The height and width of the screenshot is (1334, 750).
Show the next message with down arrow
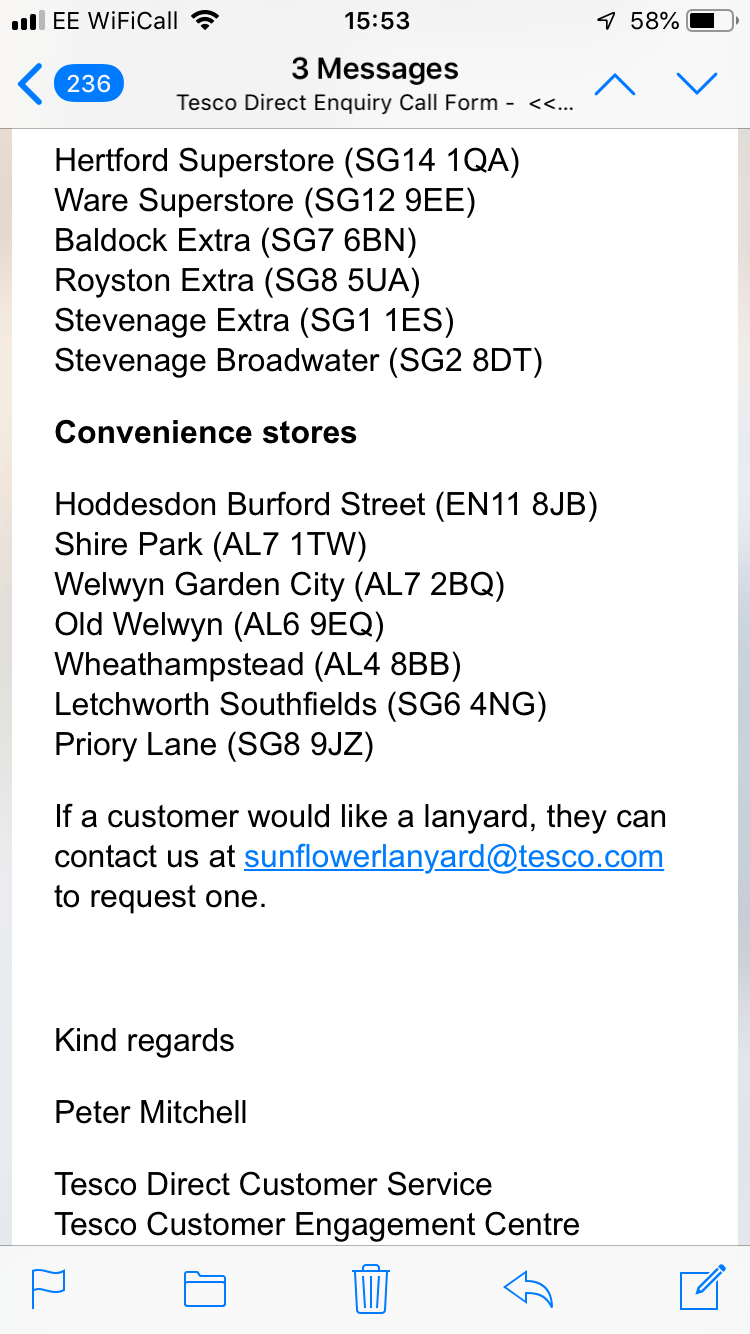(696, 84)
